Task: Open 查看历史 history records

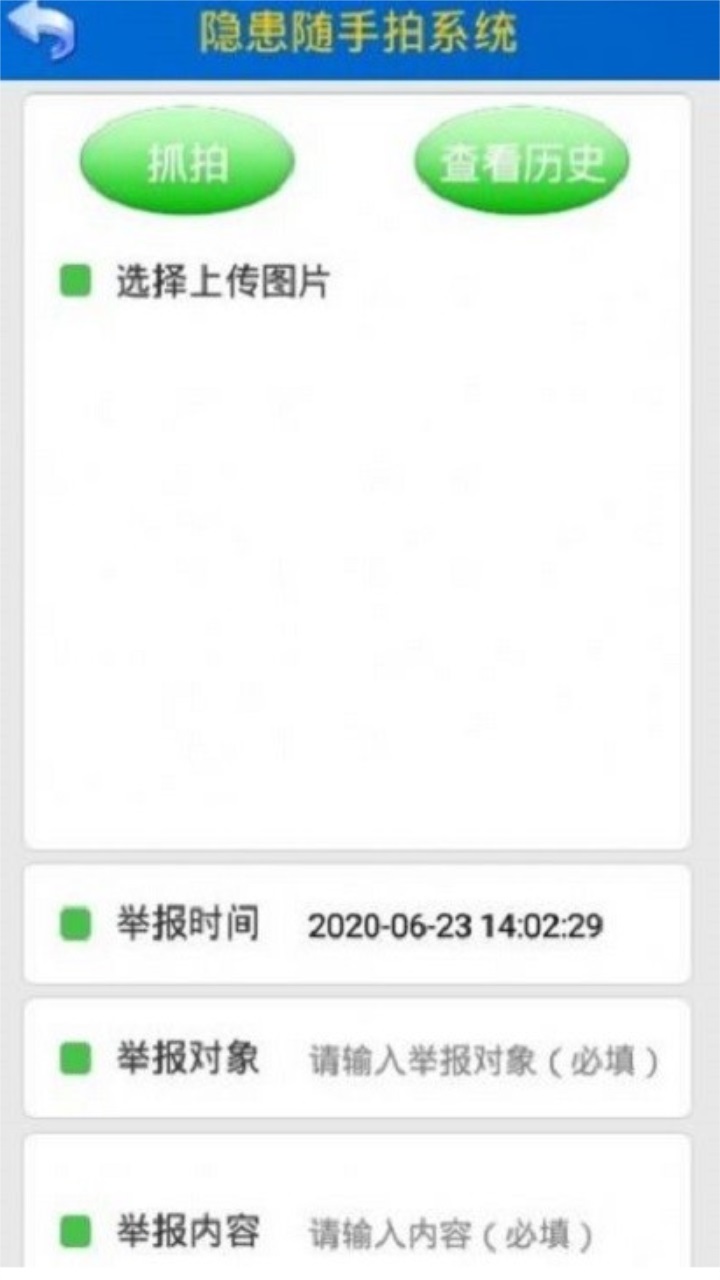Action: click(x=522, y=162)
